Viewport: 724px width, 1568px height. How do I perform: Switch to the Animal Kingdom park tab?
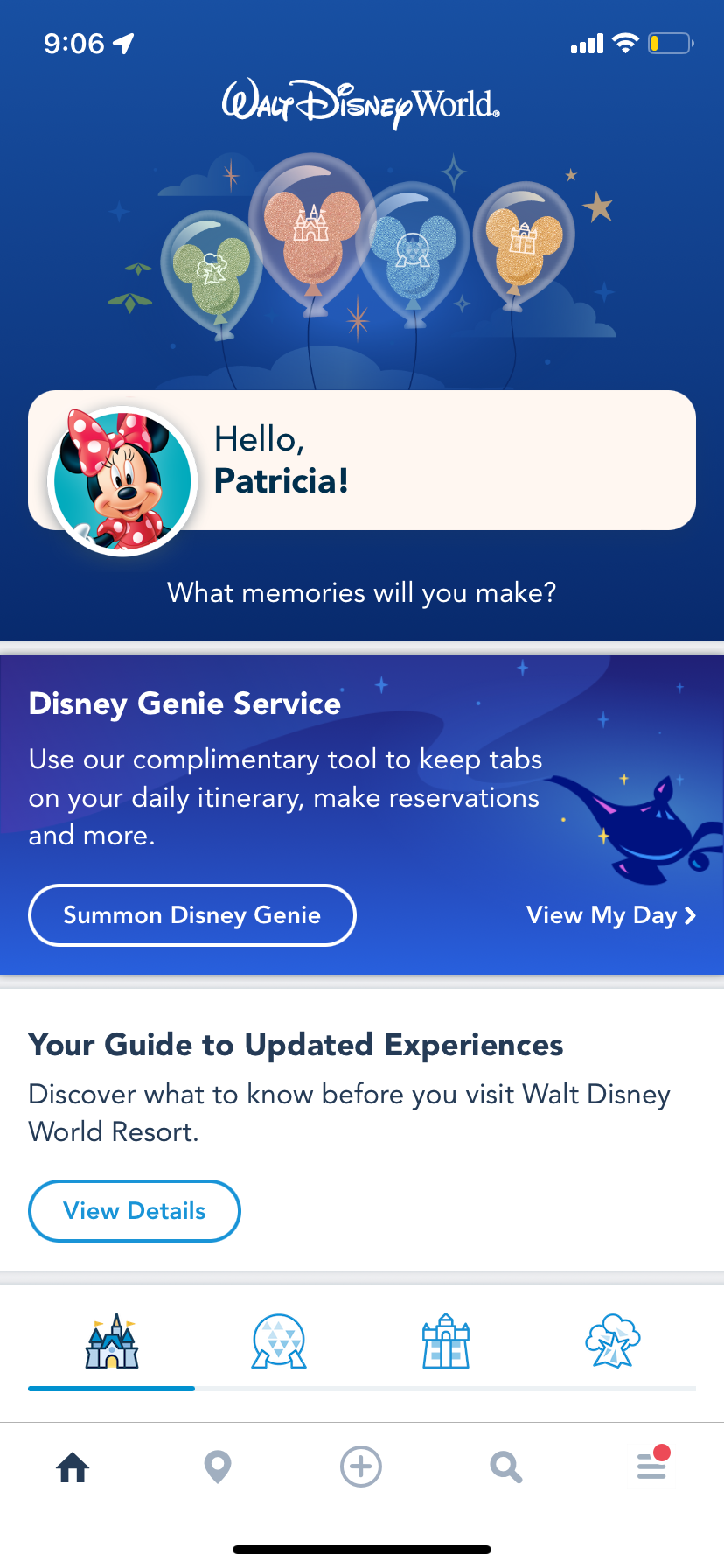coord(612,1341)
